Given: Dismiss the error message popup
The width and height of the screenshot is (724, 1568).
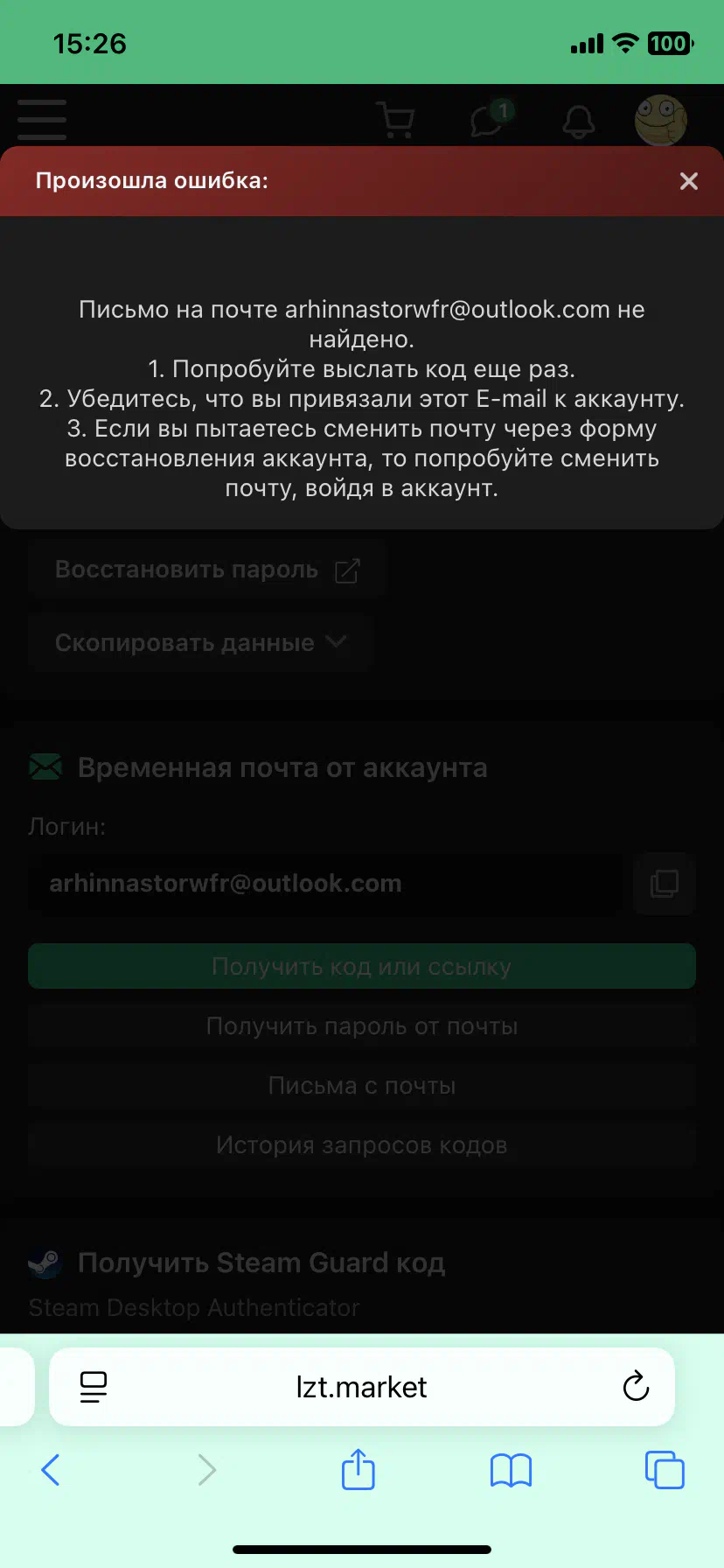Looking at the screenshot, I should pos(688,181).
